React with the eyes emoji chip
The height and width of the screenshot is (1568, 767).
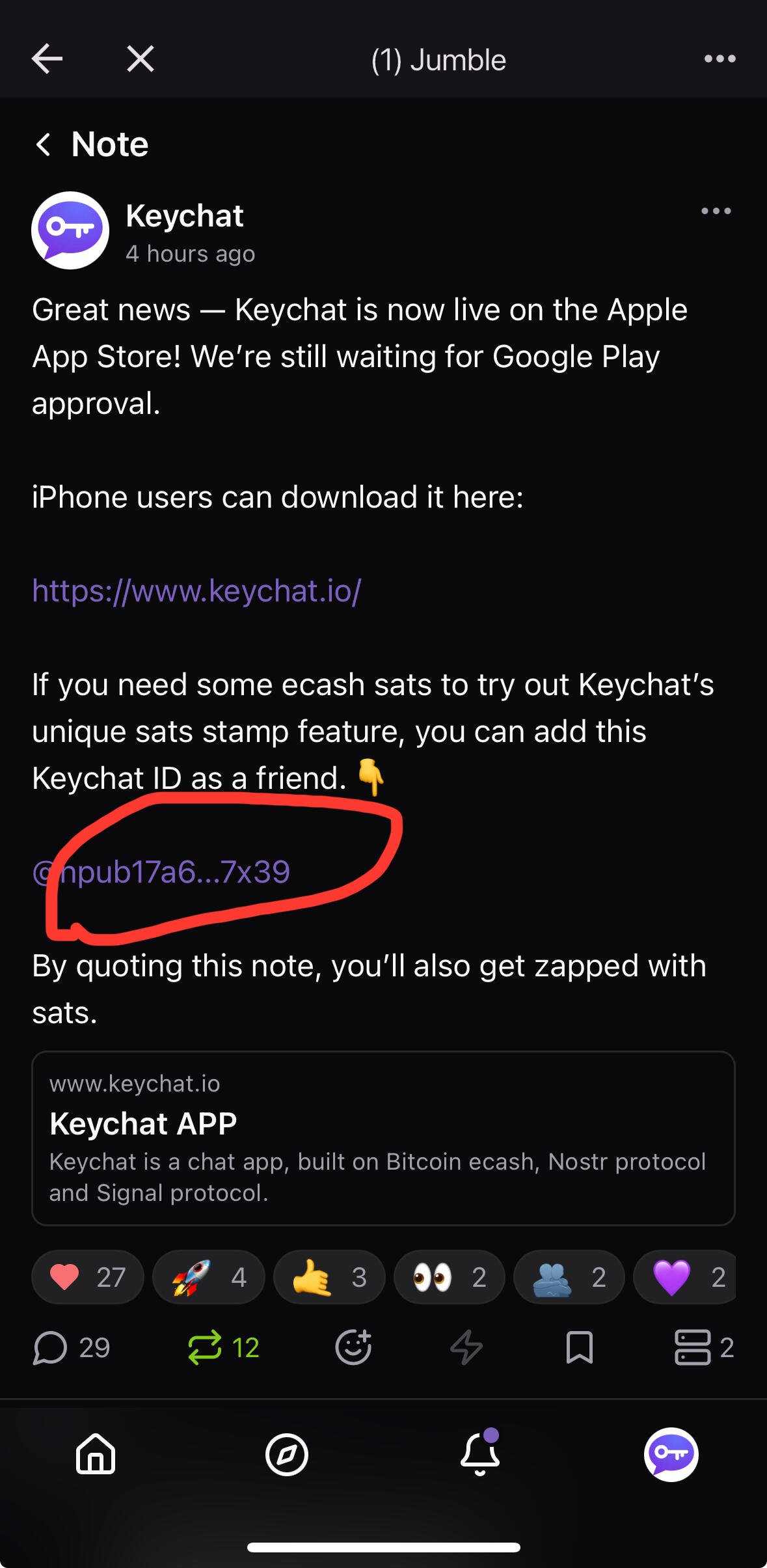(x=450, y=1277)
